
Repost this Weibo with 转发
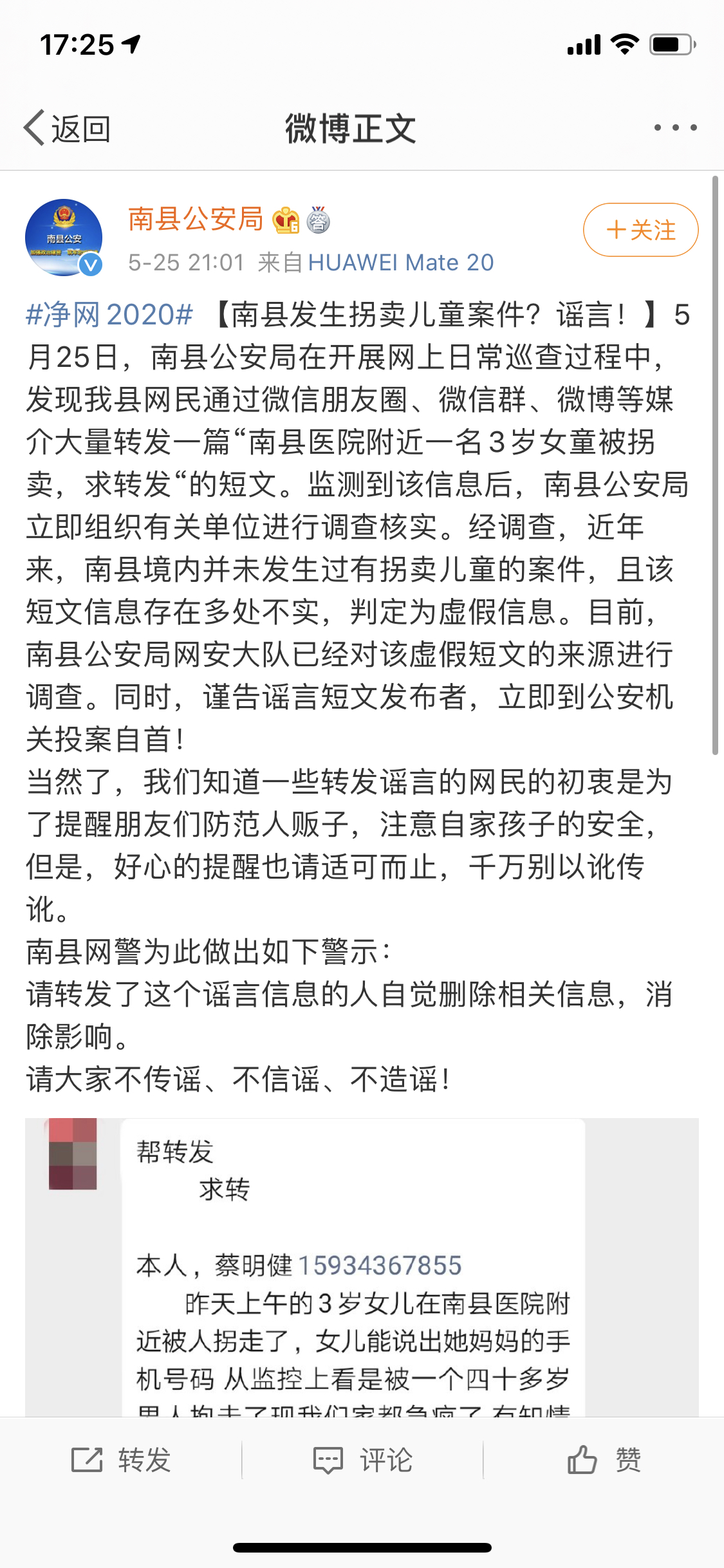(121, 1460)
